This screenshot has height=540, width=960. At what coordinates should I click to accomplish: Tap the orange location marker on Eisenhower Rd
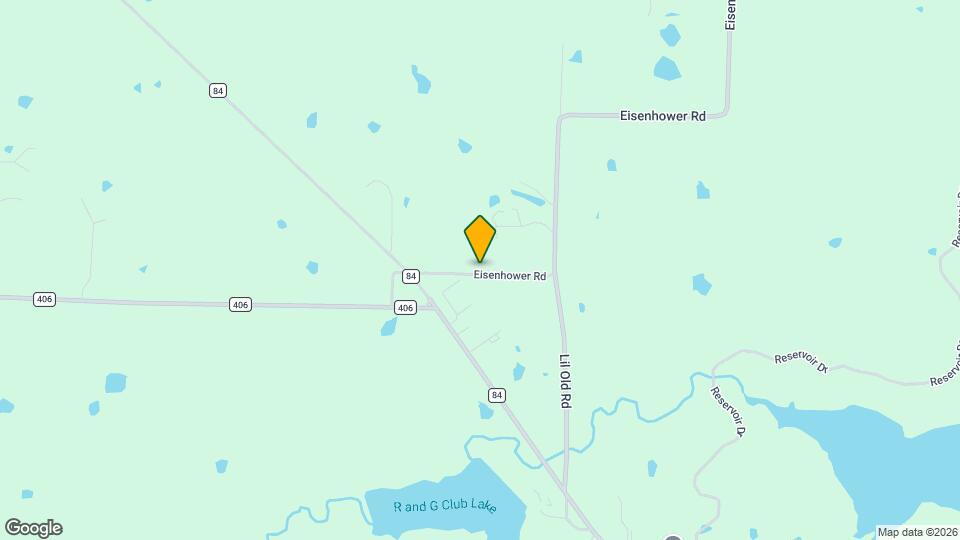click(480, 238)
